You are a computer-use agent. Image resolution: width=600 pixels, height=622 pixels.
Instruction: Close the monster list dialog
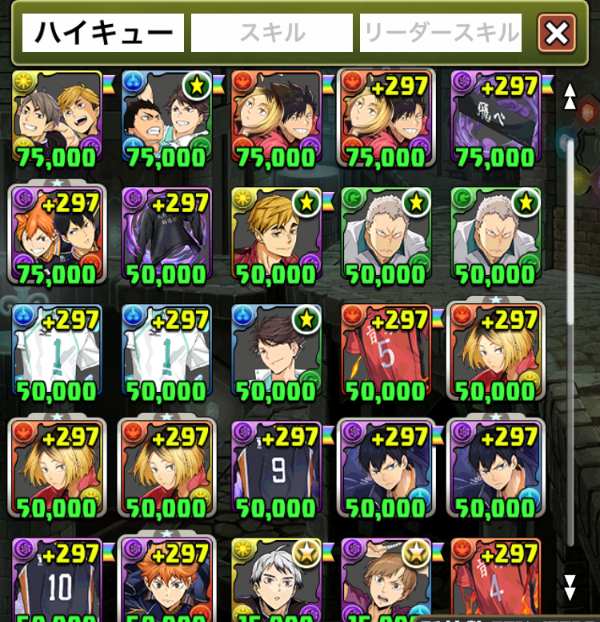pos(556,34)
